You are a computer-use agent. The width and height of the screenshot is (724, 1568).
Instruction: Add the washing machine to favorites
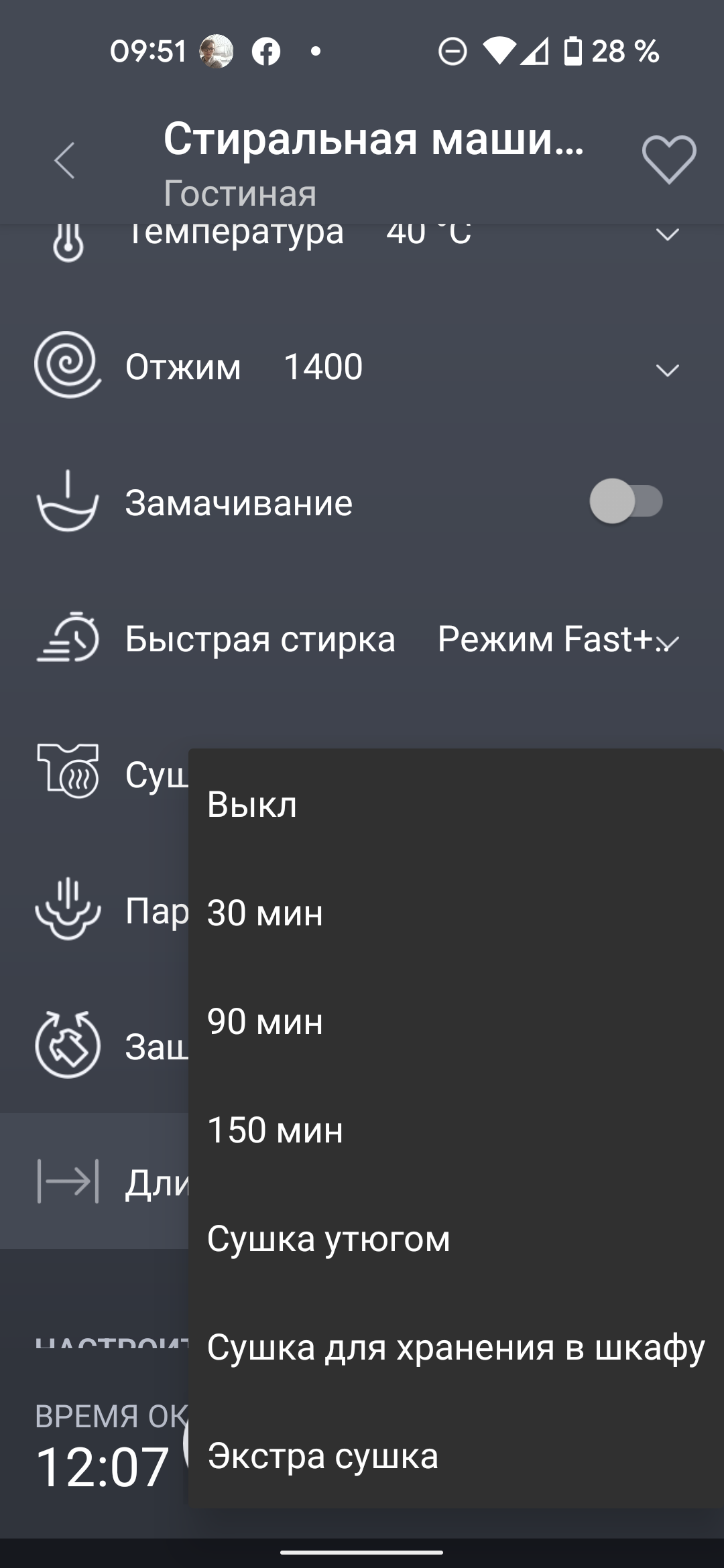tap(668, 159)
